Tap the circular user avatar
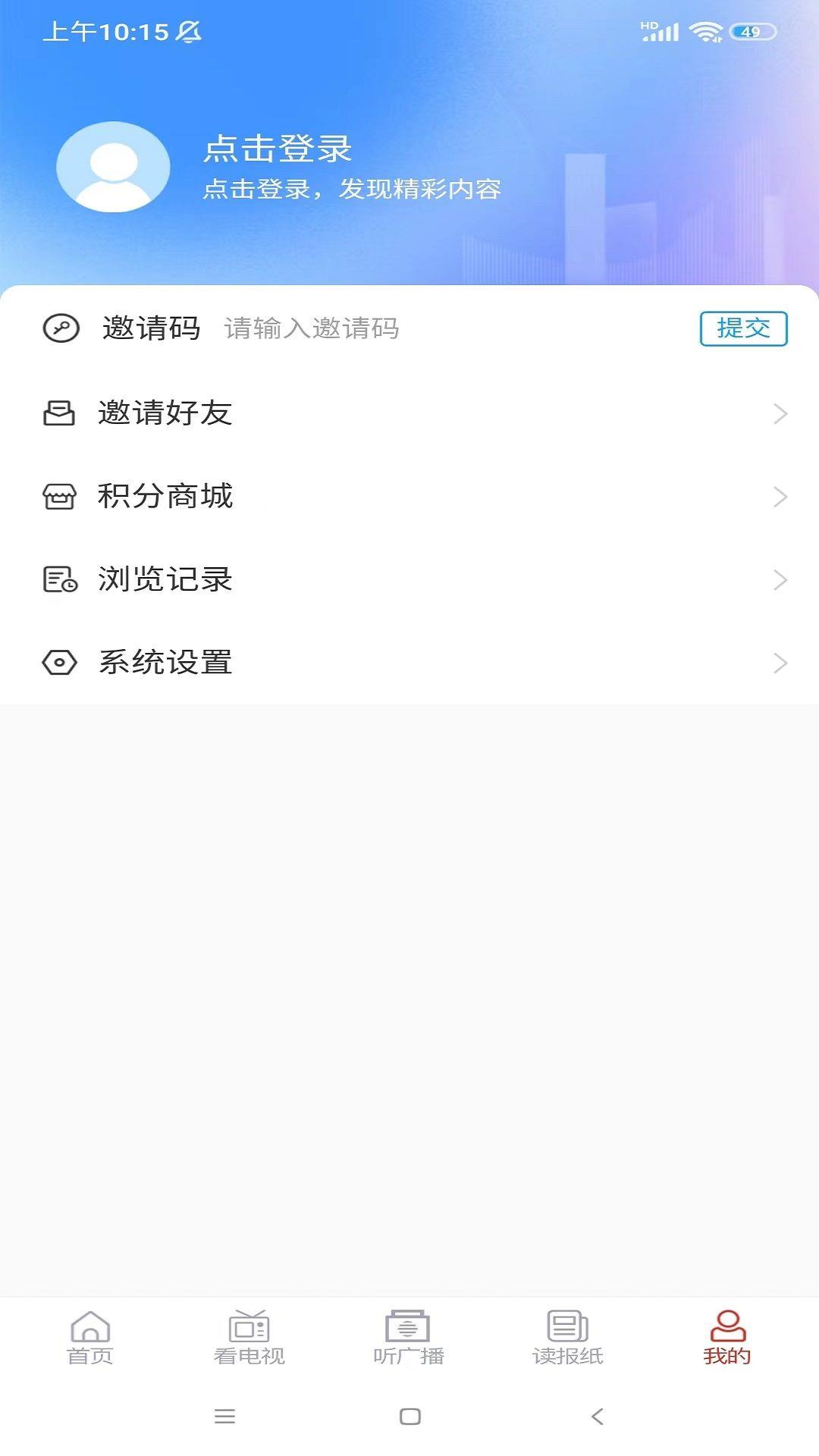The height and width of the screenshot is (1456, 819). tap(113, 165)
